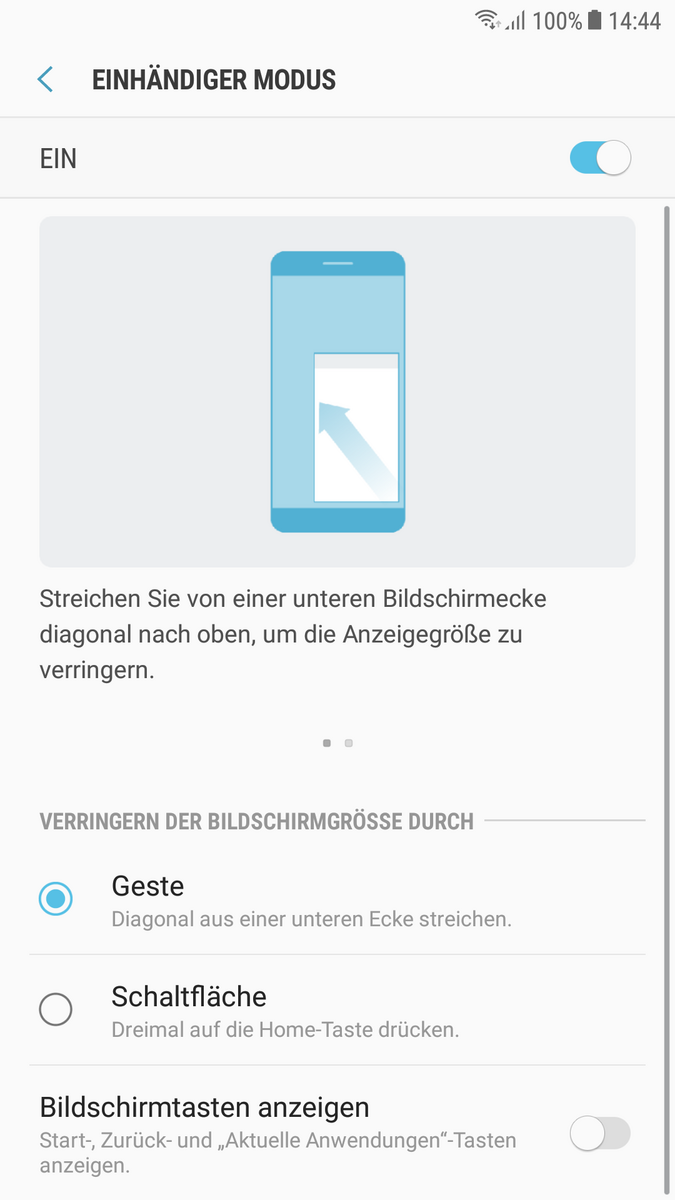The height and width of the screenshot is (1200, 675).
Task: Turn off the EIN master switch
Action: pos(600,158)
